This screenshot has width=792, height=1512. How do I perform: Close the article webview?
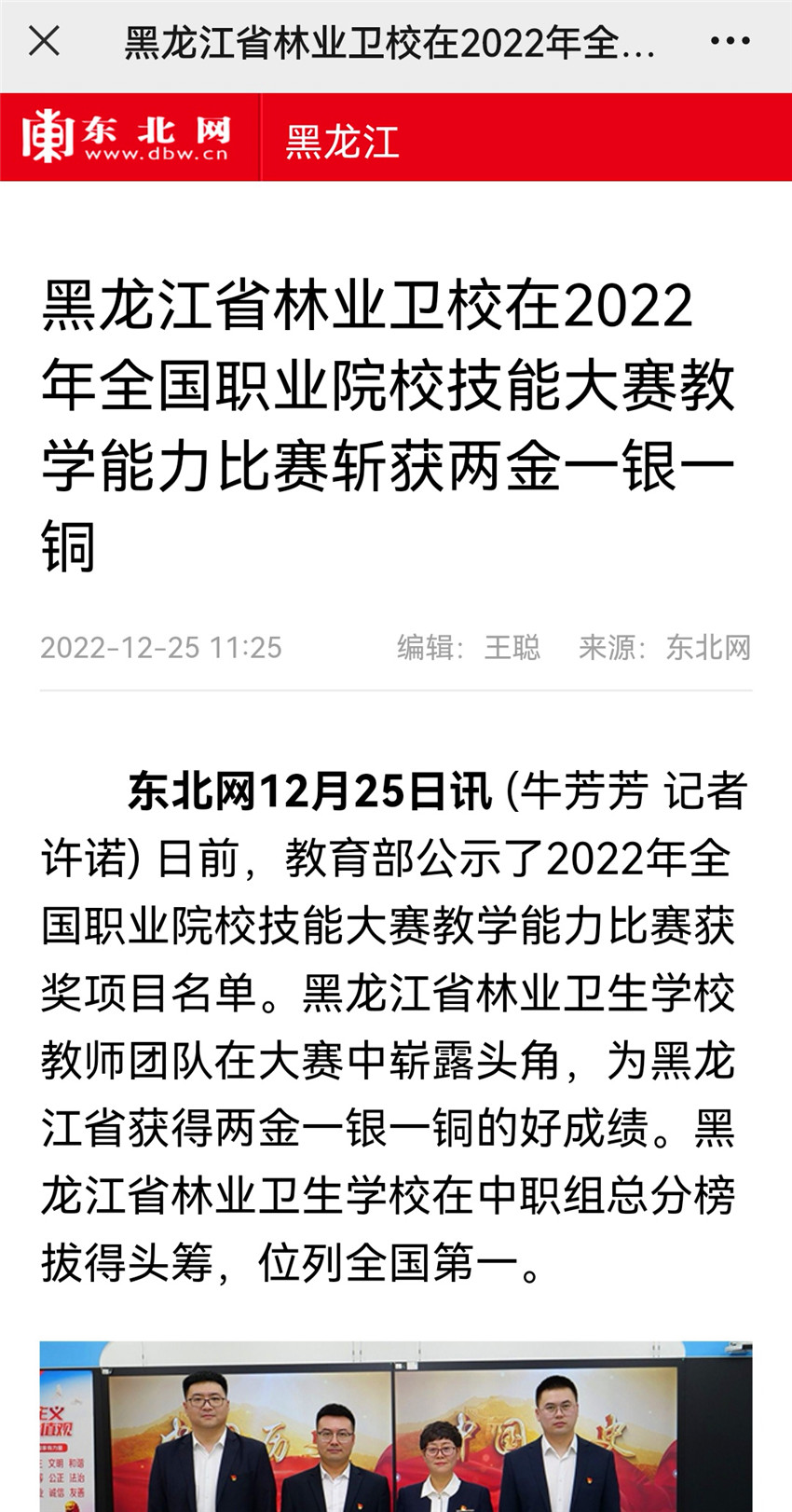44,42
